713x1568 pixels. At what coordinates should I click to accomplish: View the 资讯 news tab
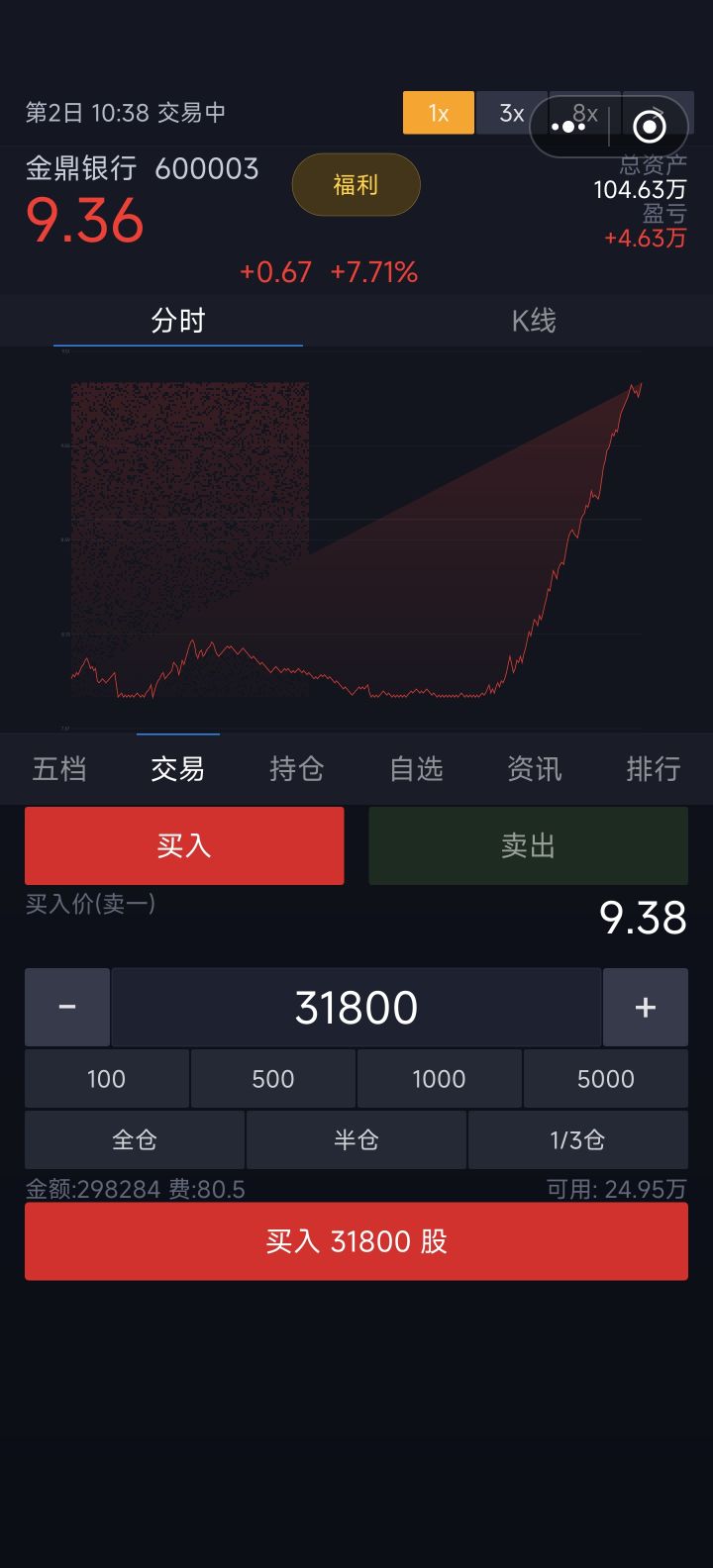point(535,769)
